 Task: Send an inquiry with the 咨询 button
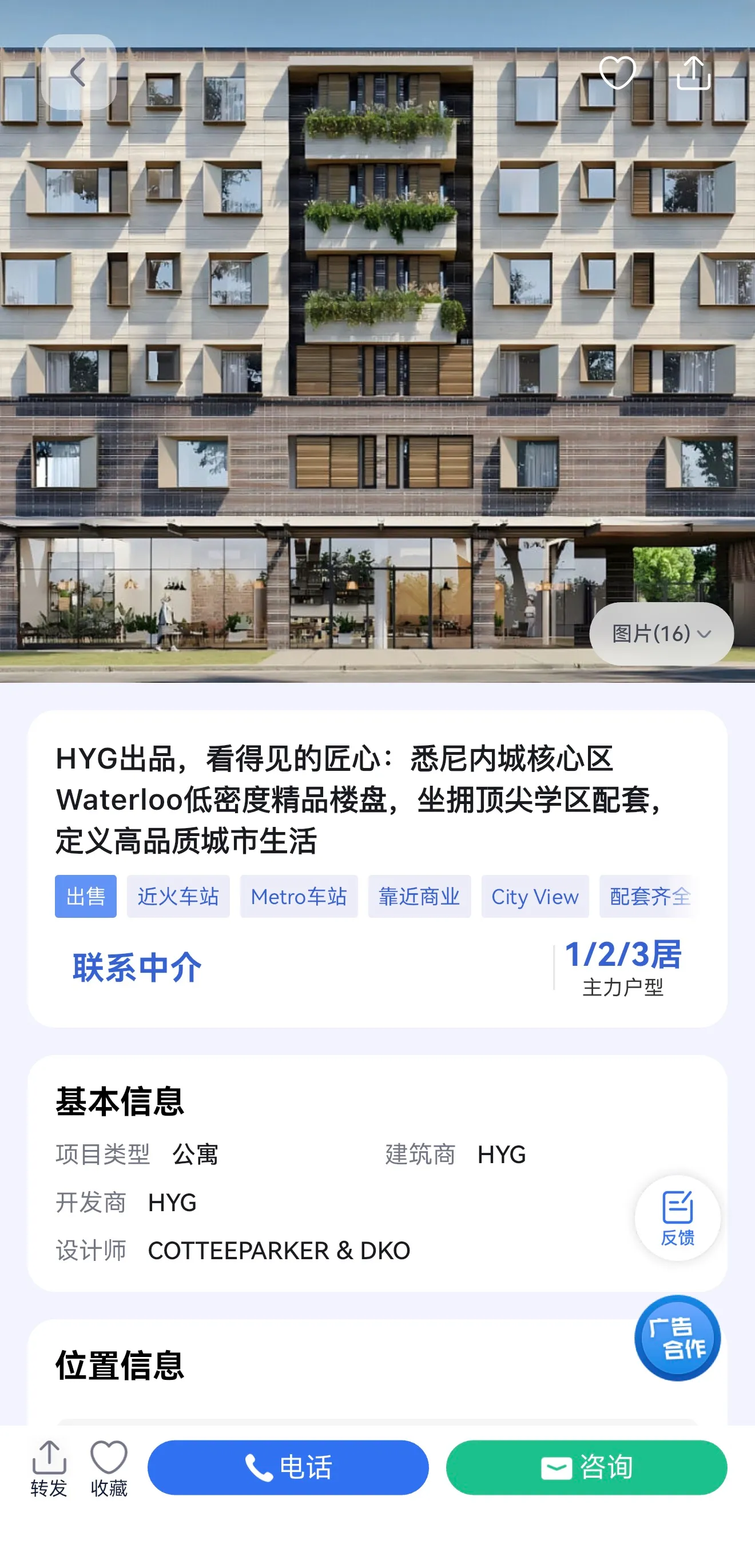586,1467
